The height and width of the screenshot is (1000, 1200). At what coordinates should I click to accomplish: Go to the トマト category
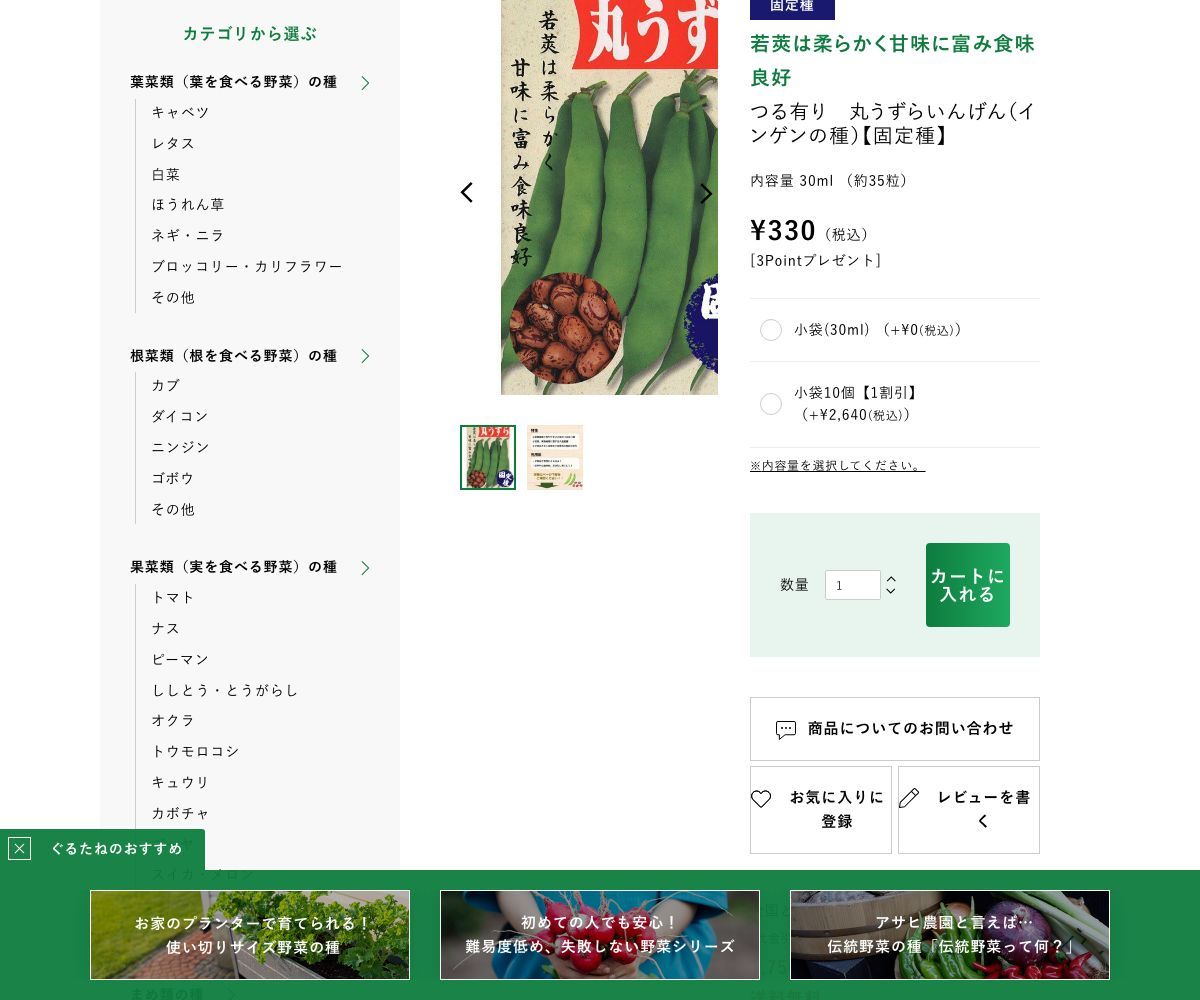click(173, 597)
